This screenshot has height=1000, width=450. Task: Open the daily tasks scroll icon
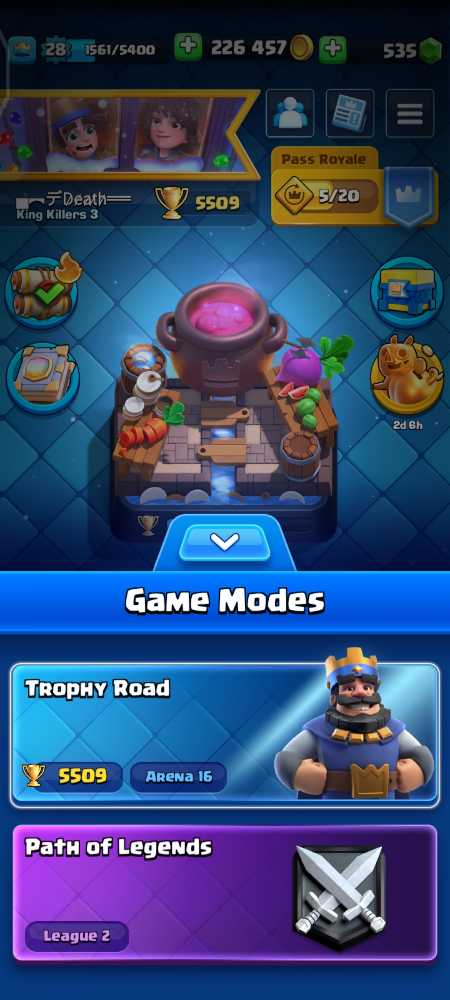coord(44,291)
